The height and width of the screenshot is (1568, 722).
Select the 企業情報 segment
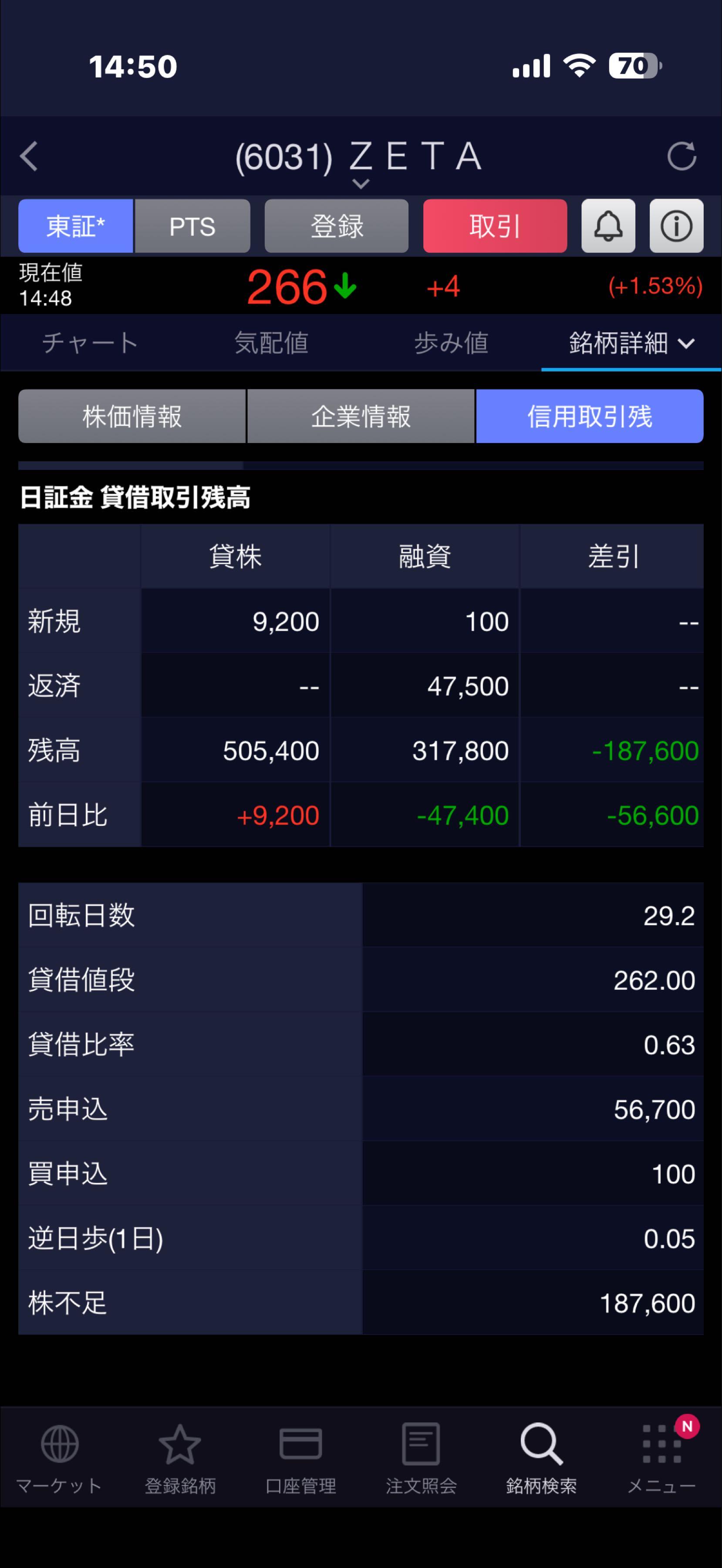(x=361, y=416)
